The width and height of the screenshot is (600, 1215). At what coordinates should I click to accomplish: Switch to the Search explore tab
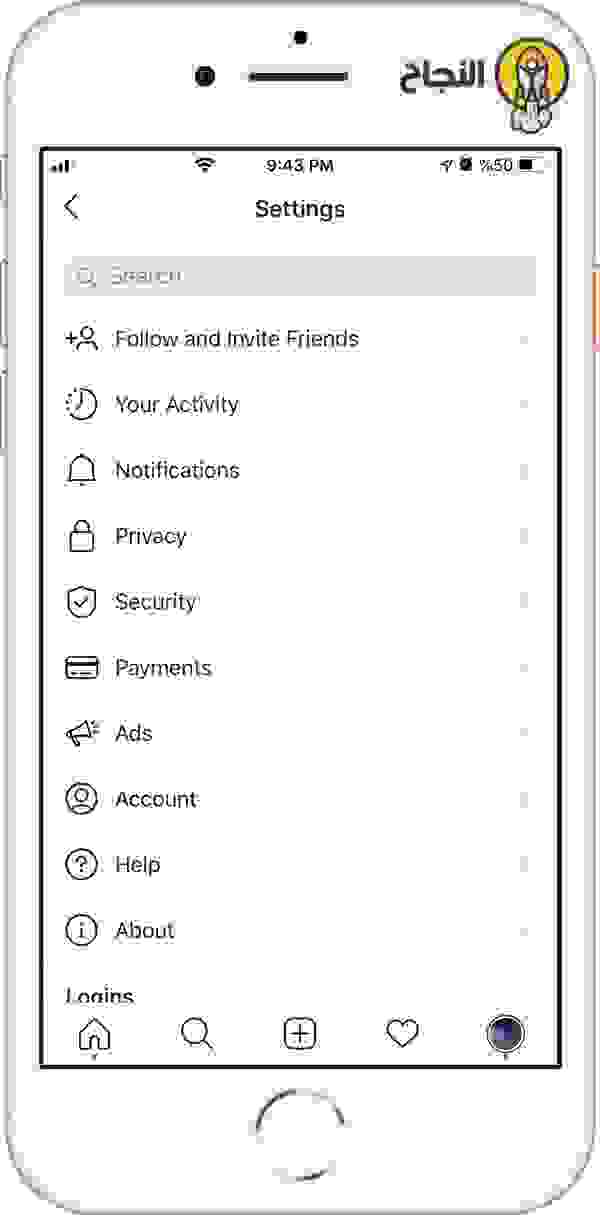click(x=197, y=1033)
